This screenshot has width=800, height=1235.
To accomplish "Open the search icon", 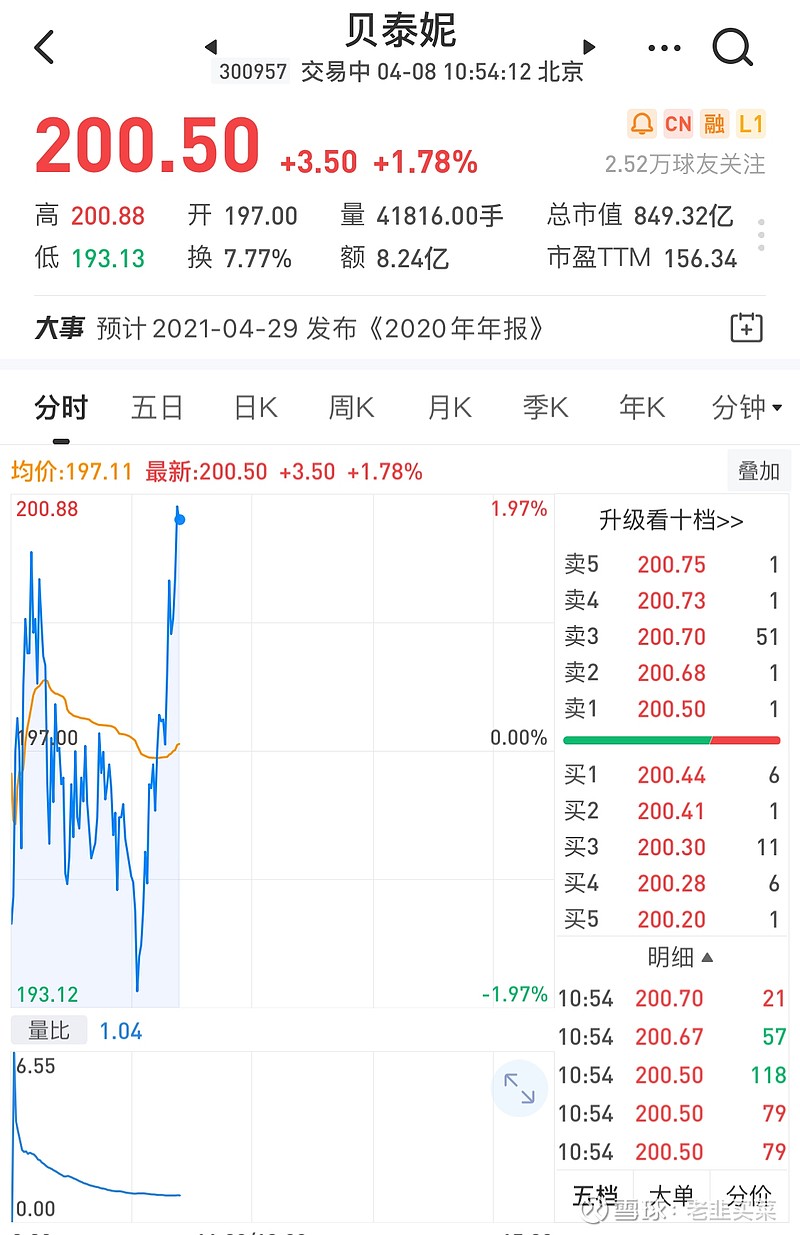I will [x=733, y=46].
